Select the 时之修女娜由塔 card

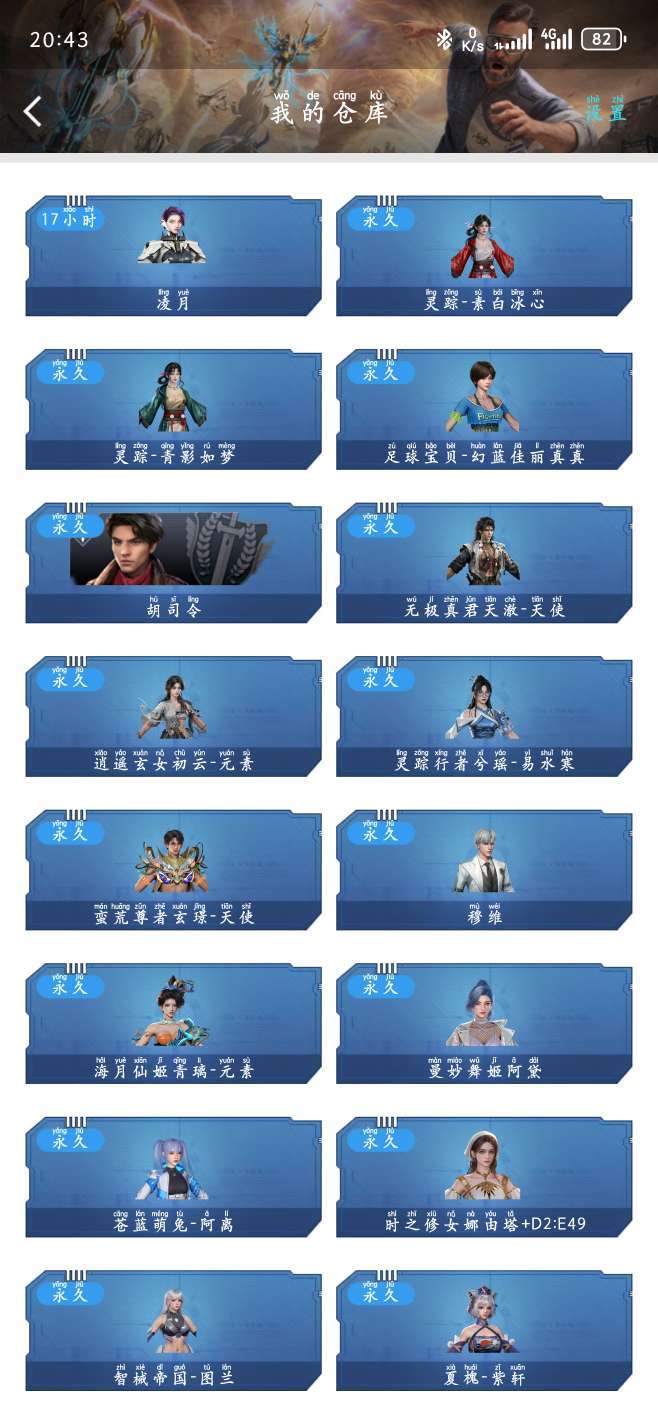(484, 1177)
